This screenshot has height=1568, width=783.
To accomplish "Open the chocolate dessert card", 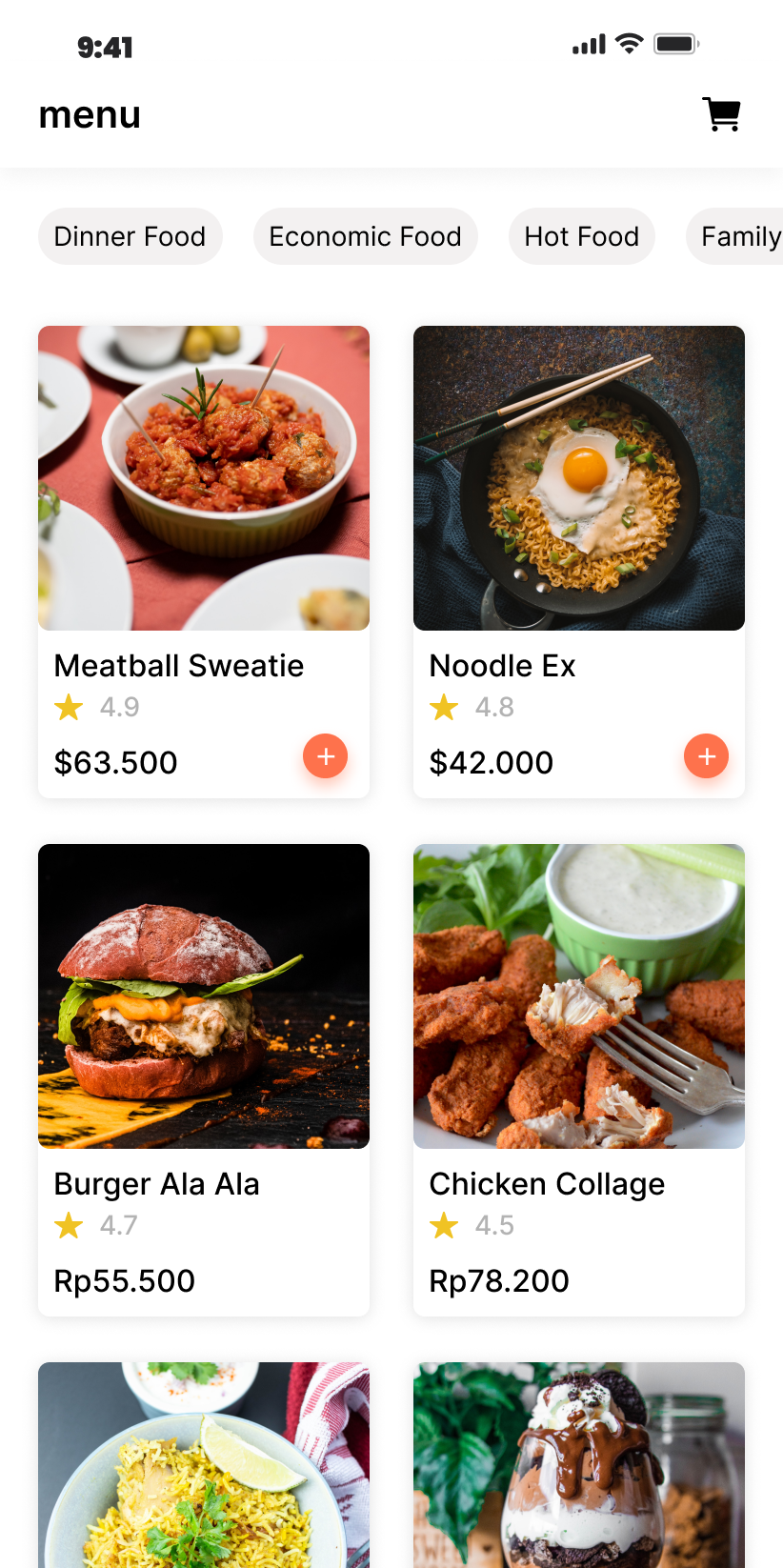I will point(578,1467).
